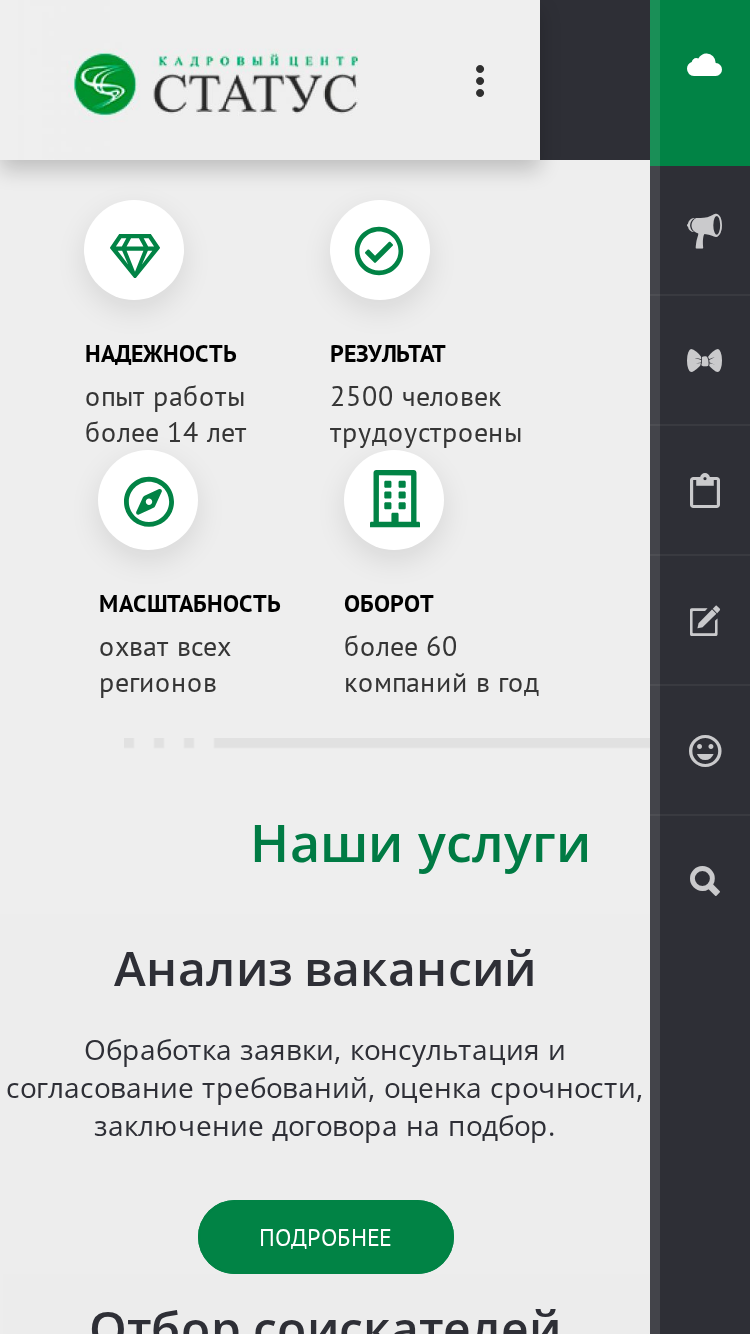Open the three-dot overflow menu

point(480,81)
